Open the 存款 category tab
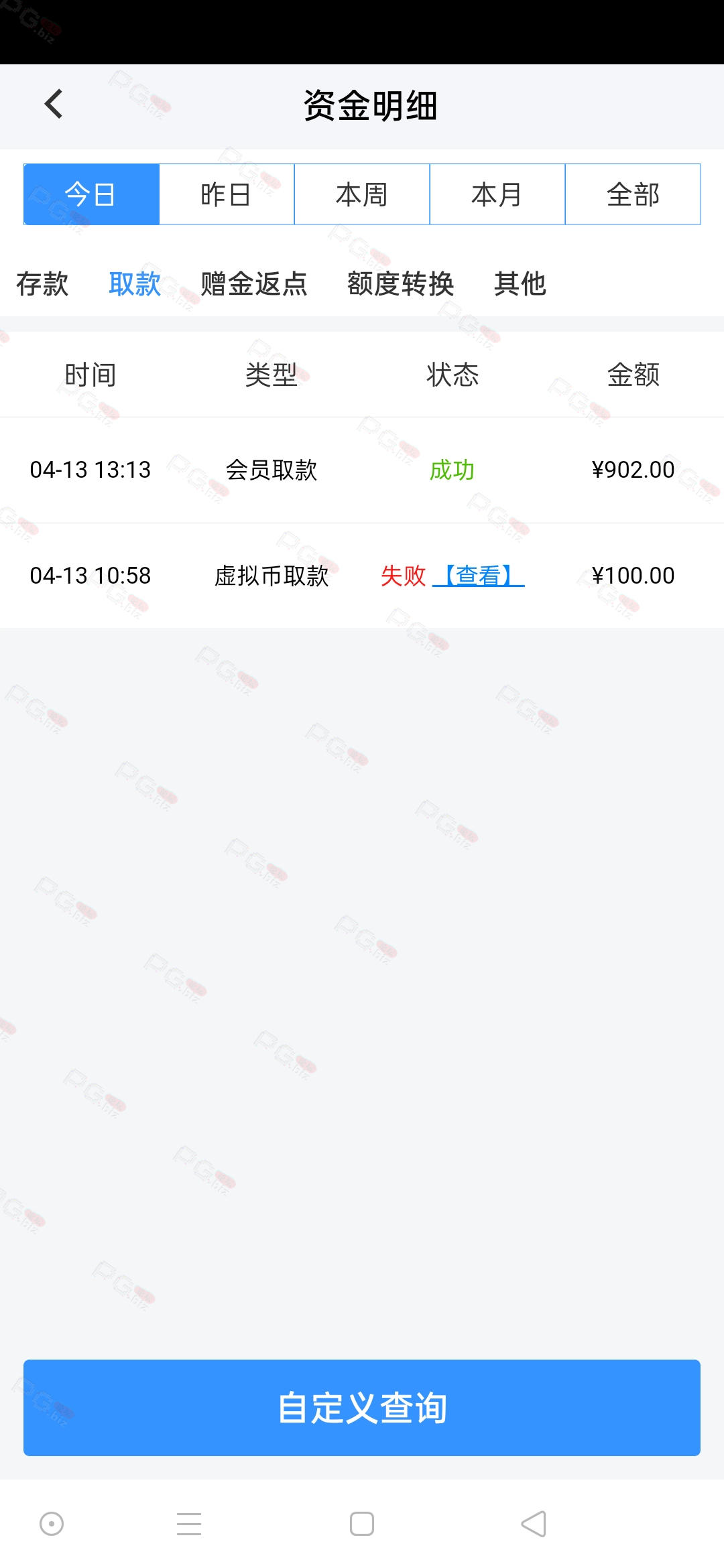This screenshot has height=1568, width=724. click(x=42, y=284)
